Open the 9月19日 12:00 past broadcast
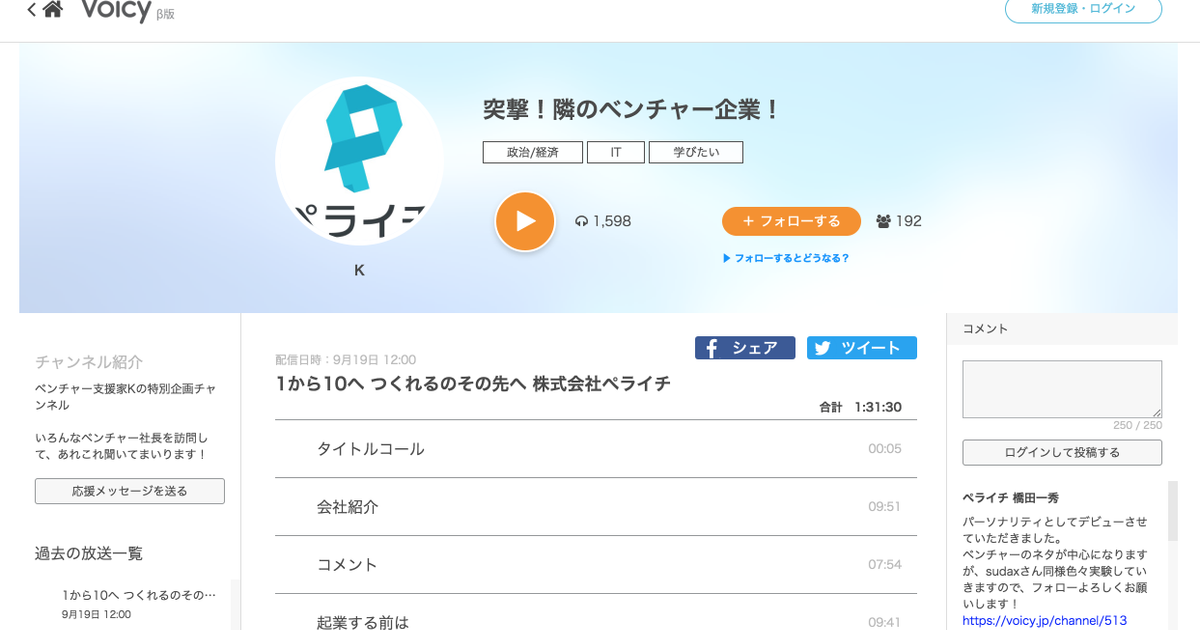 click(138, 604)
